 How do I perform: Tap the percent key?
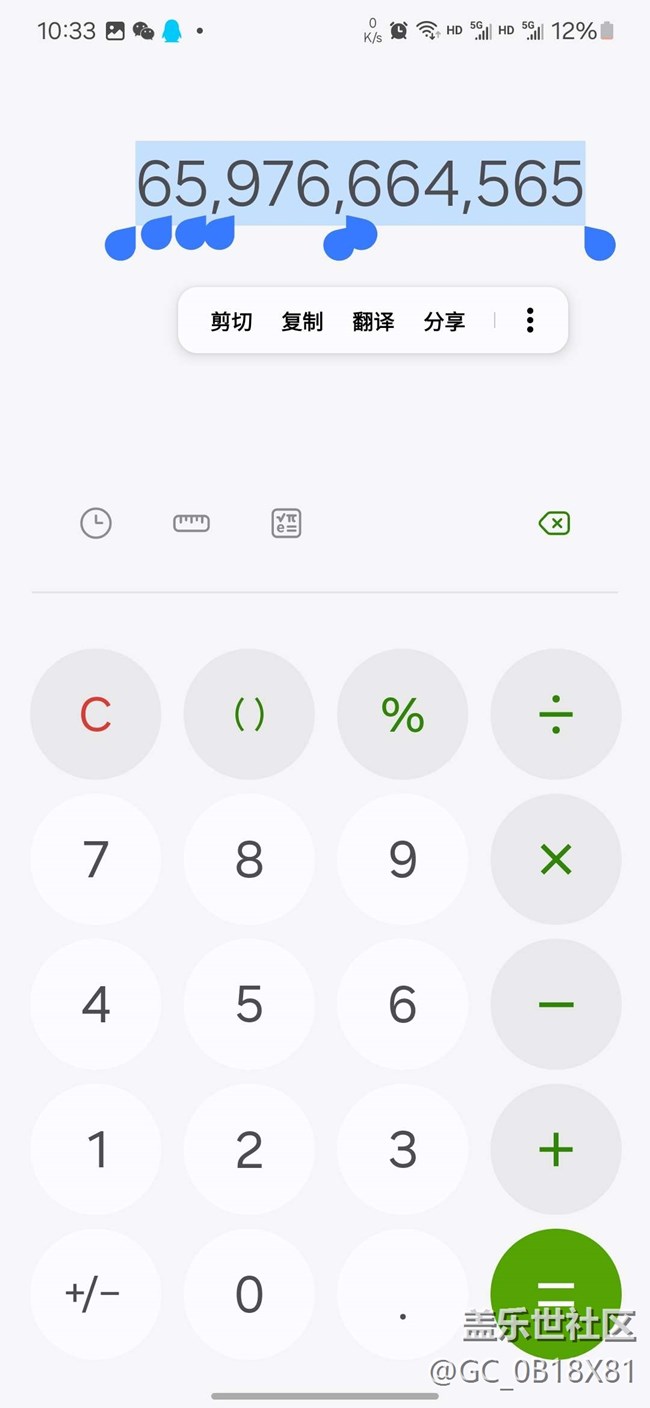402,714
